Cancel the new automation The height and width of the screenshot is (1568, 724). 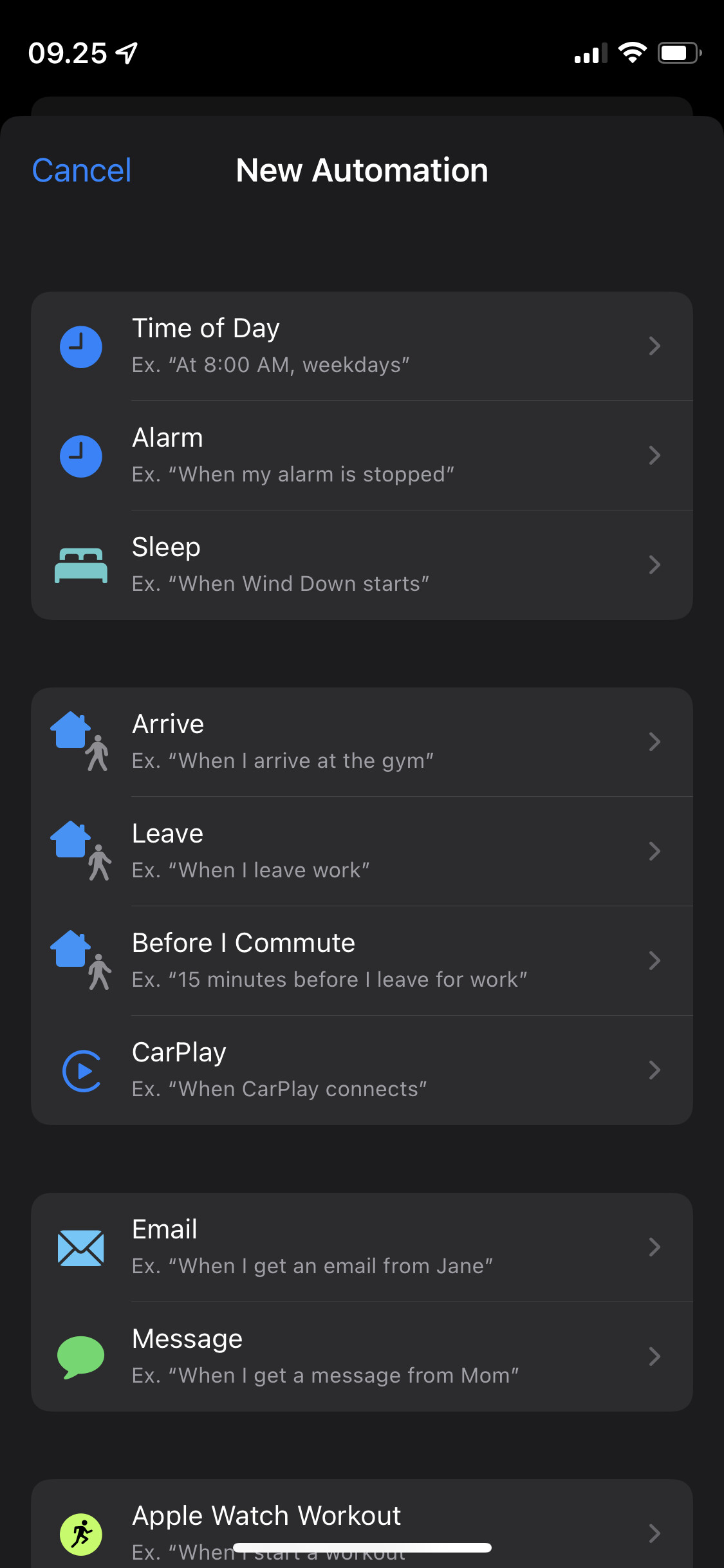tap(82, 171)
